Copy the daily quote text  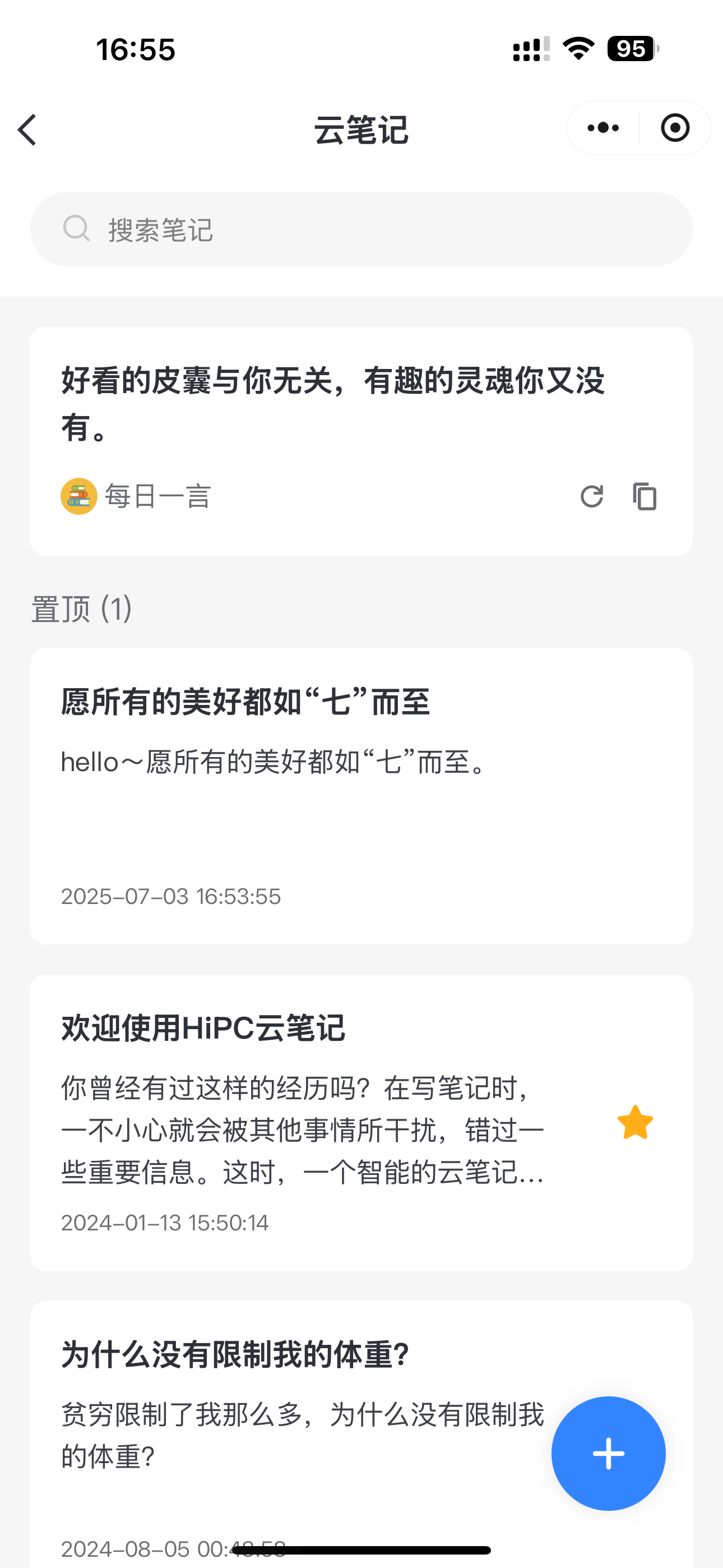645,497
